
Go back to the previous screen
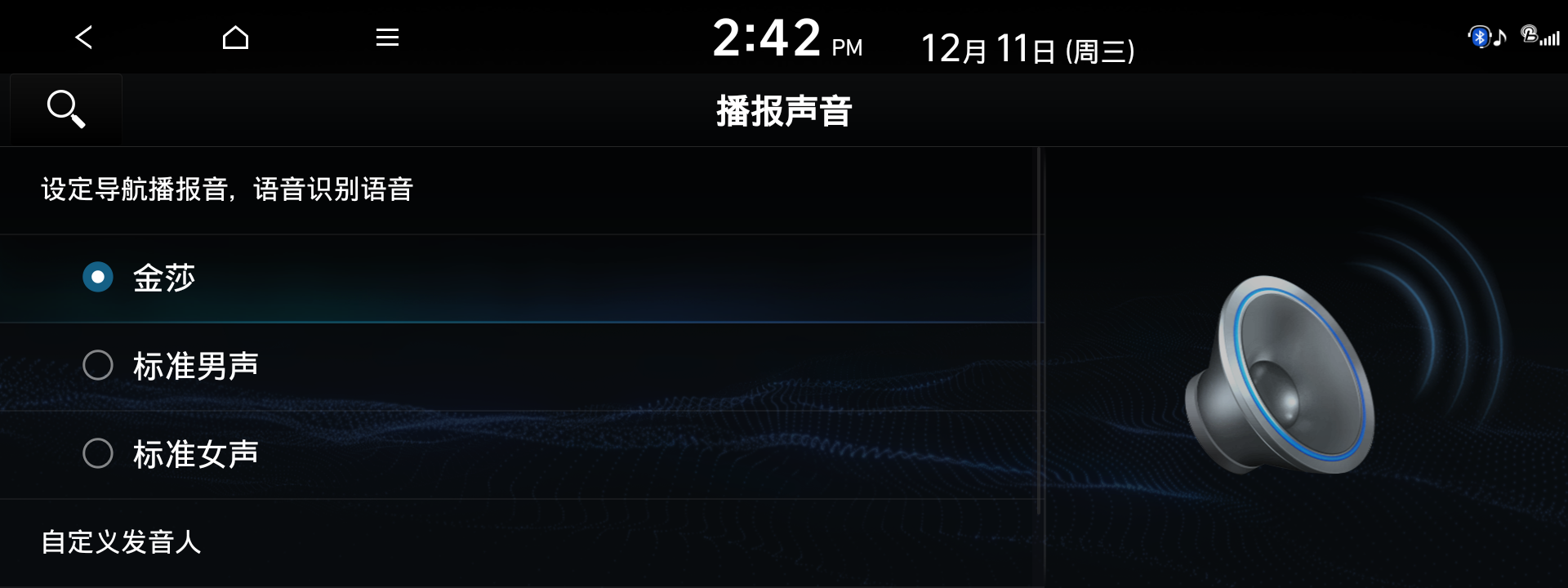[83, 38]
